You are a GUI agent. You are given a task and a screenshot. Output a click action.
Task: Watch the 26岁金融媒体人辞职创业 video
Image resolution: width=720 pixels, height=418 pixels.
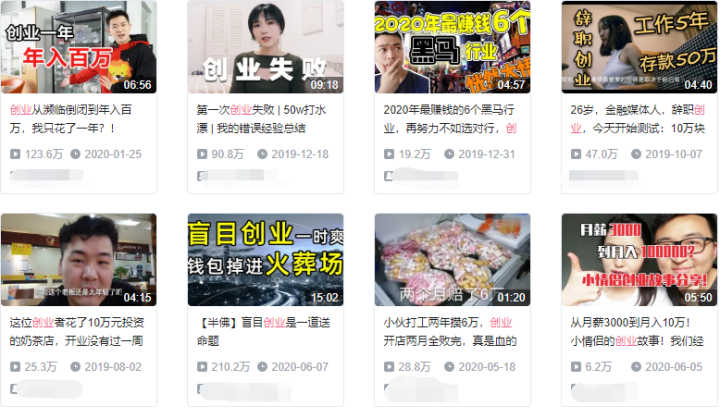pos(639,47)
